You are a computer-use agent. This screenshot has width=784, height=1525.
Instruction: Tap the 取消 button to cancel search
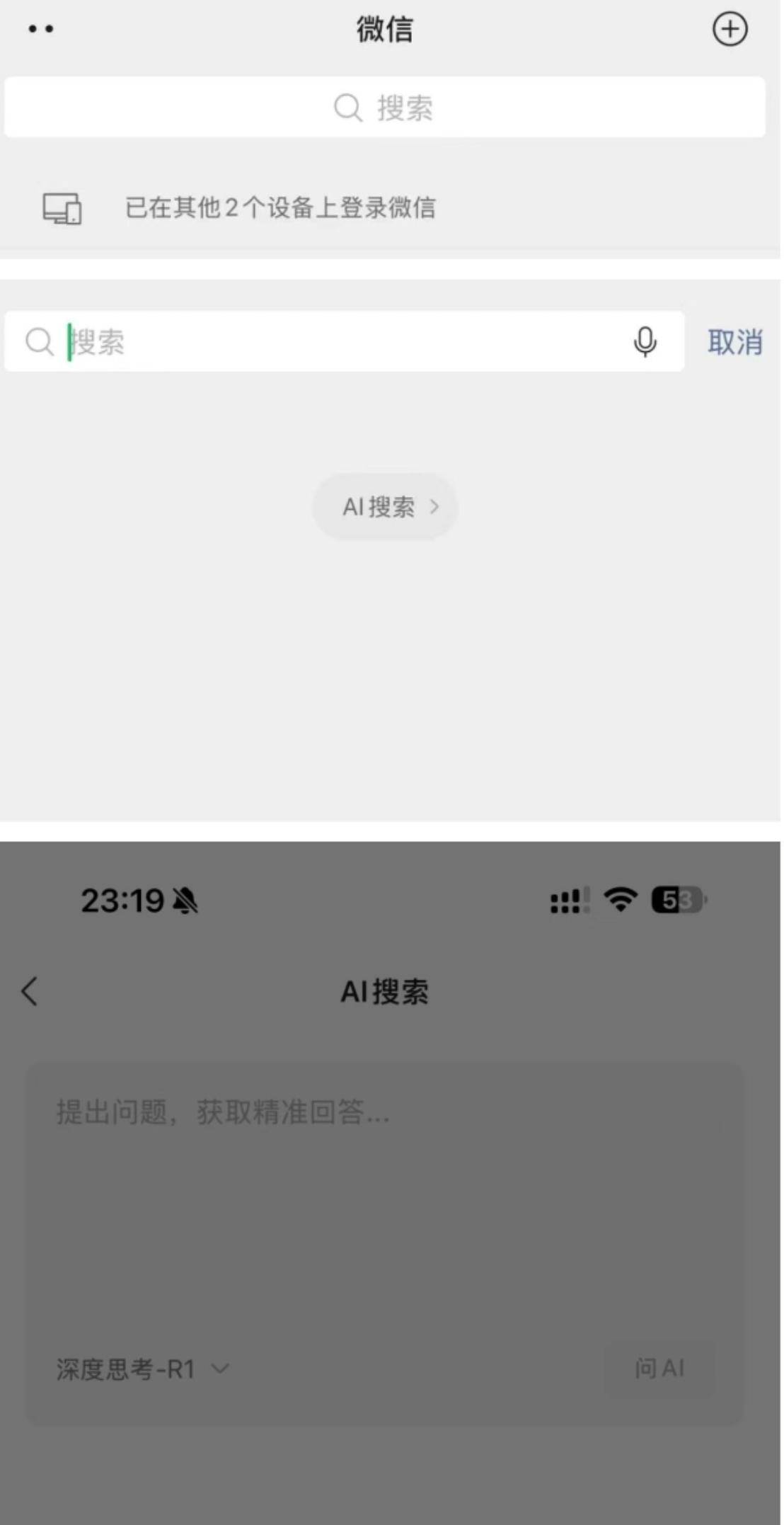734,342
